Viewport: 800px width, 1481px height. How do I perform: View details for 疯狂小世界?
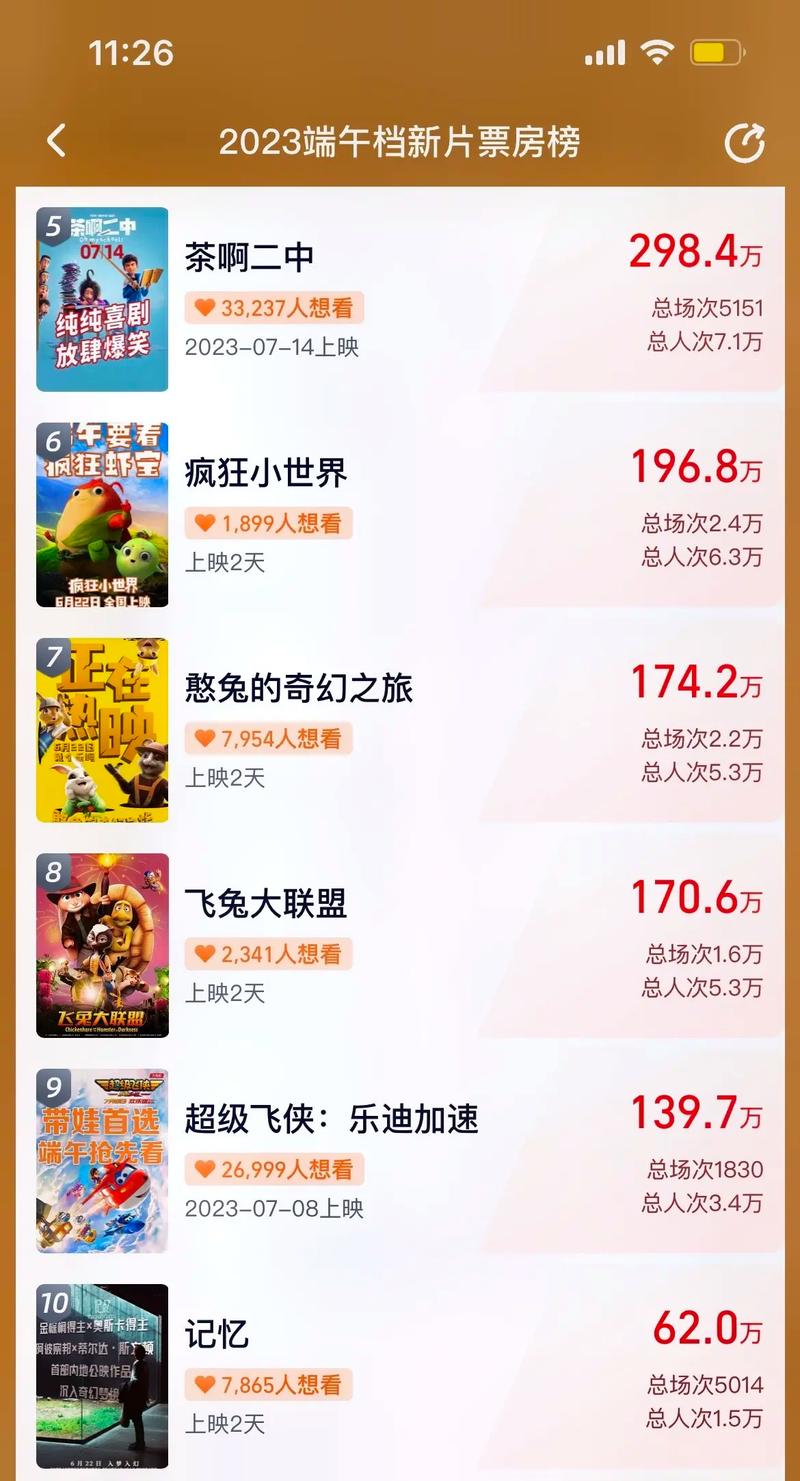pos(266,473)
